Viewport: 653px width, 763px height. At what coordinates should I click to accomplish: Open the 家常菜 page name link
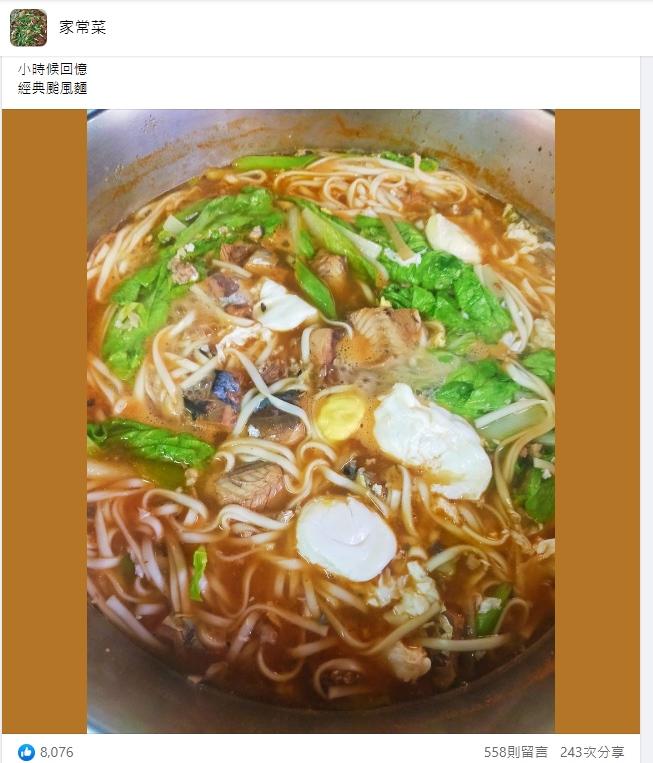point(82,28)
